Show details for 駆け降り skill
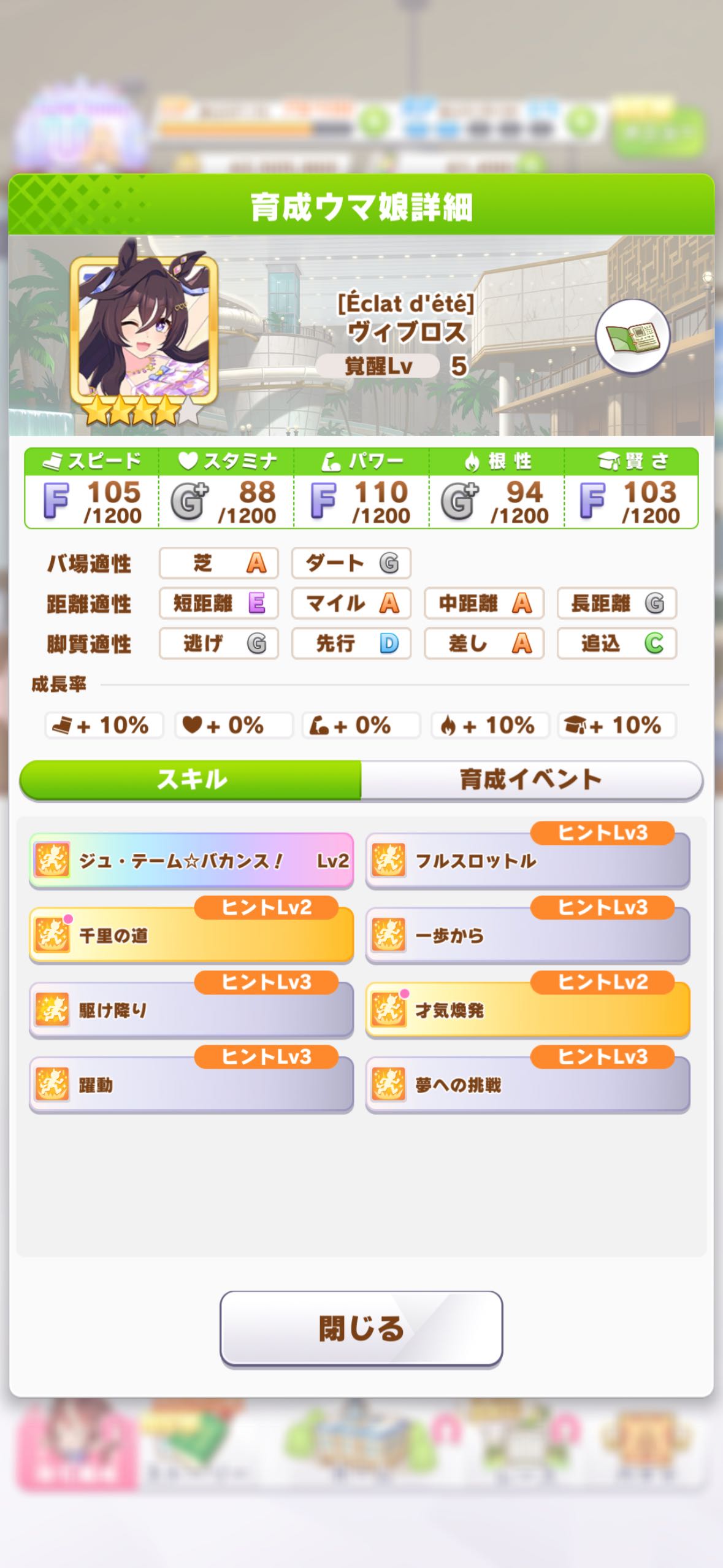Viewport: 723px width, 1568px height. pos(191,1010)
